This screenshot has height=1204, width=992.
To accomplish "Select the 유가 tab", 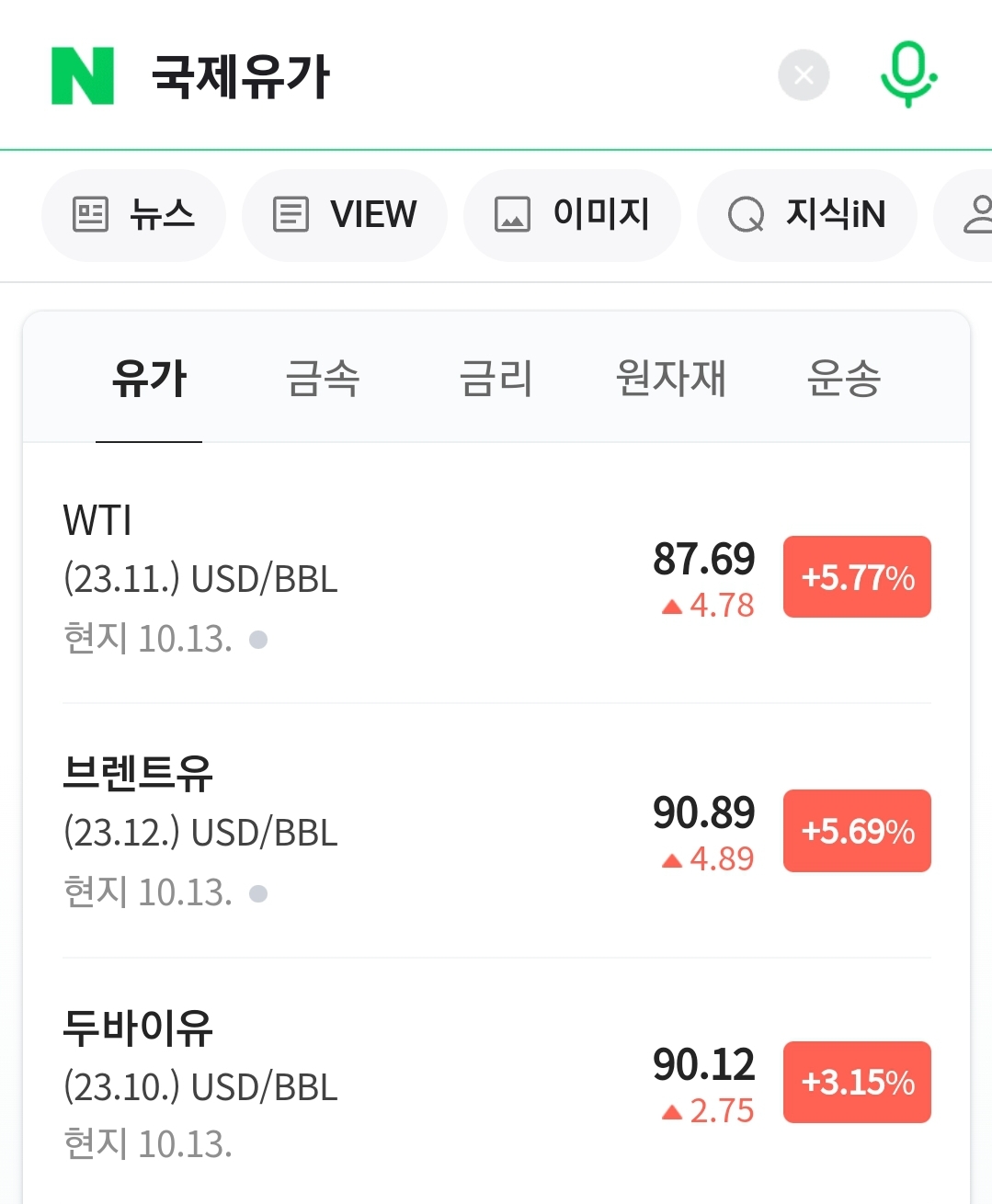I will (149, 378).
